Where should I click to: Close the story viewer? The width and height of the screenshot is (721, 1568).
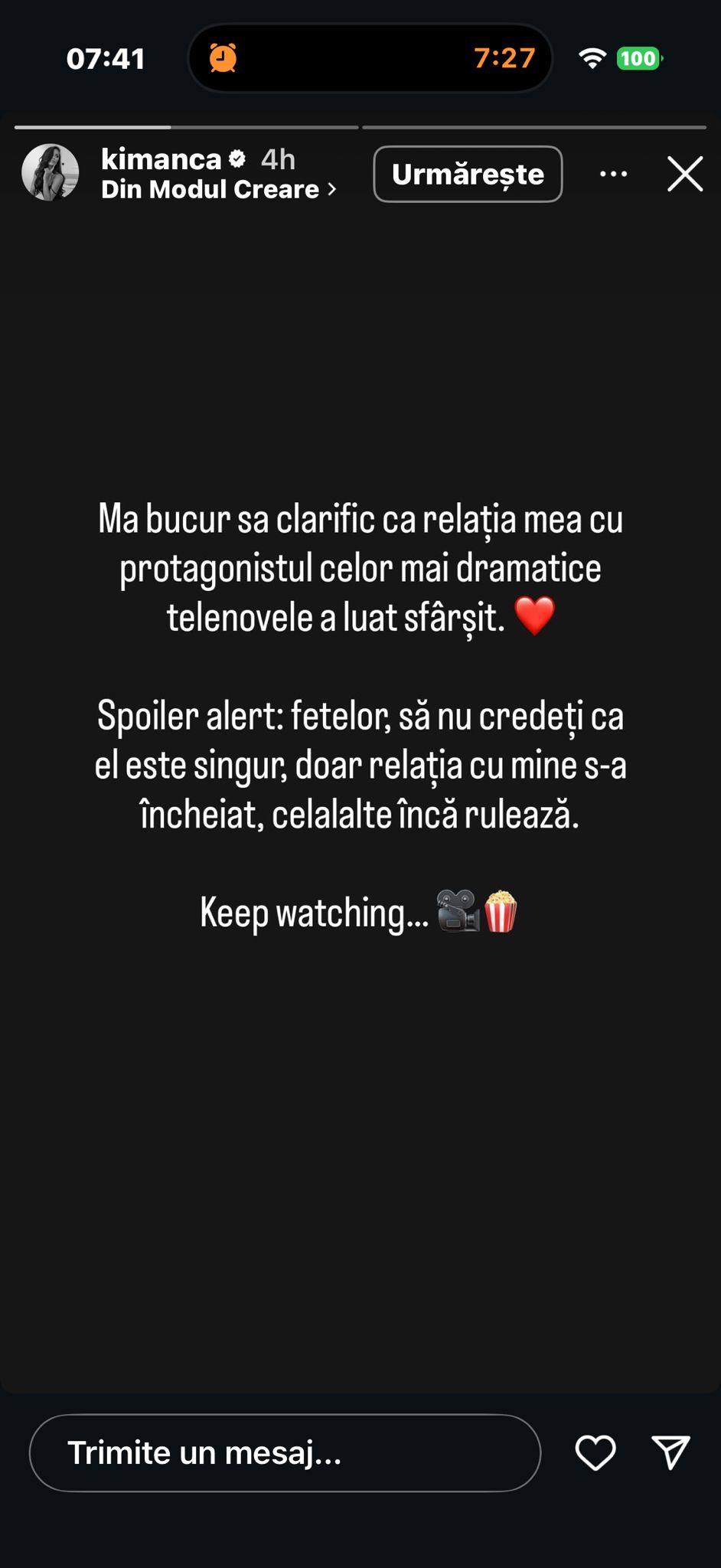click(x=684, y=174)
